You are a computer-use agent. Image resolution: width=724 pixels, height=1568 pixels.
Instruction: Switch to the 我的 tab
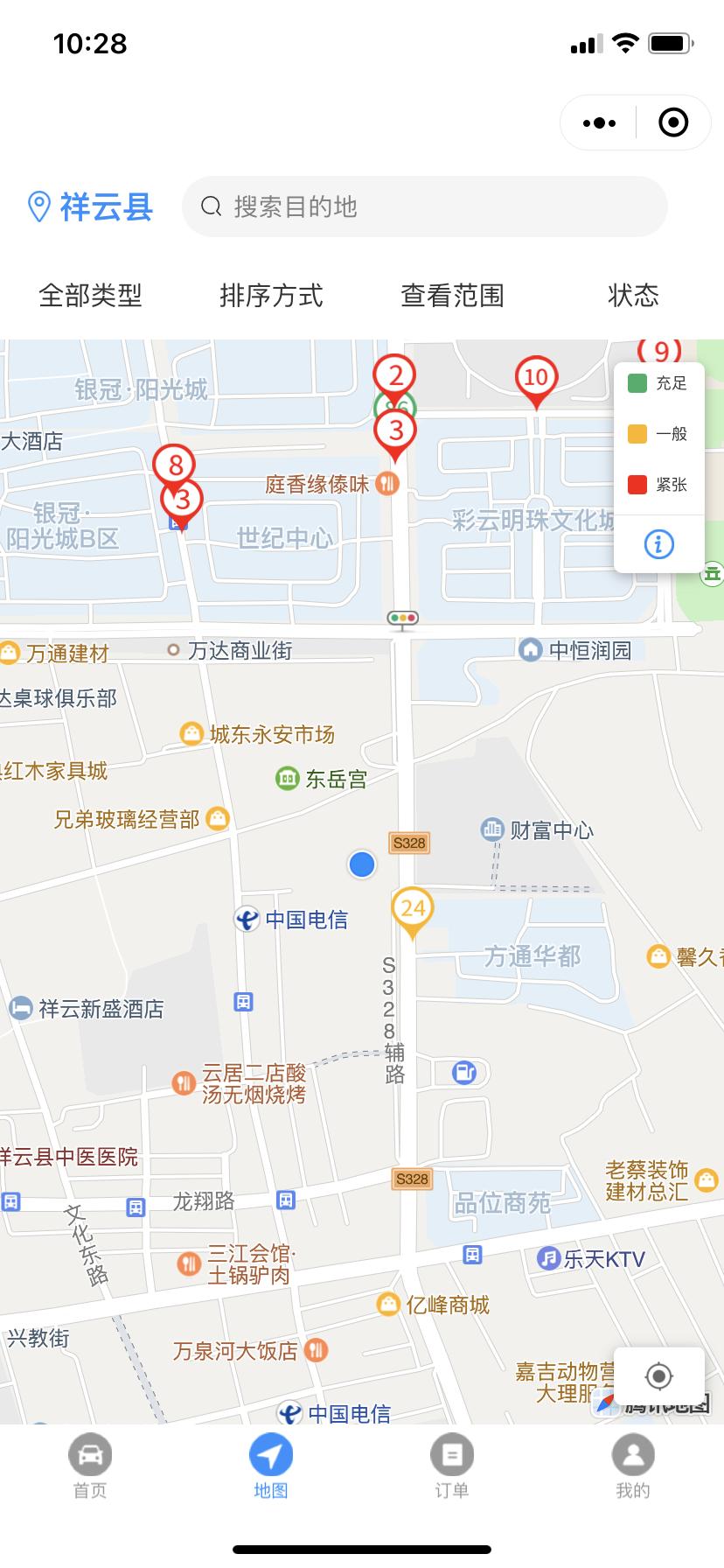pos(632,1467)
